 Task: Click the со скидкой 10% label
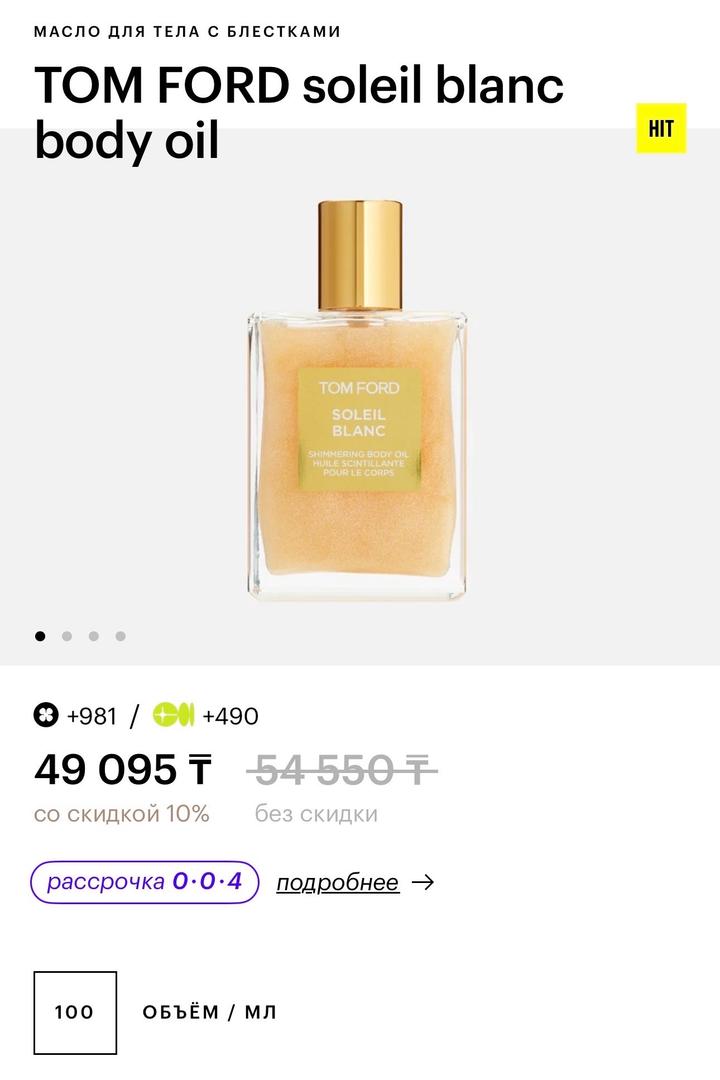125,812
